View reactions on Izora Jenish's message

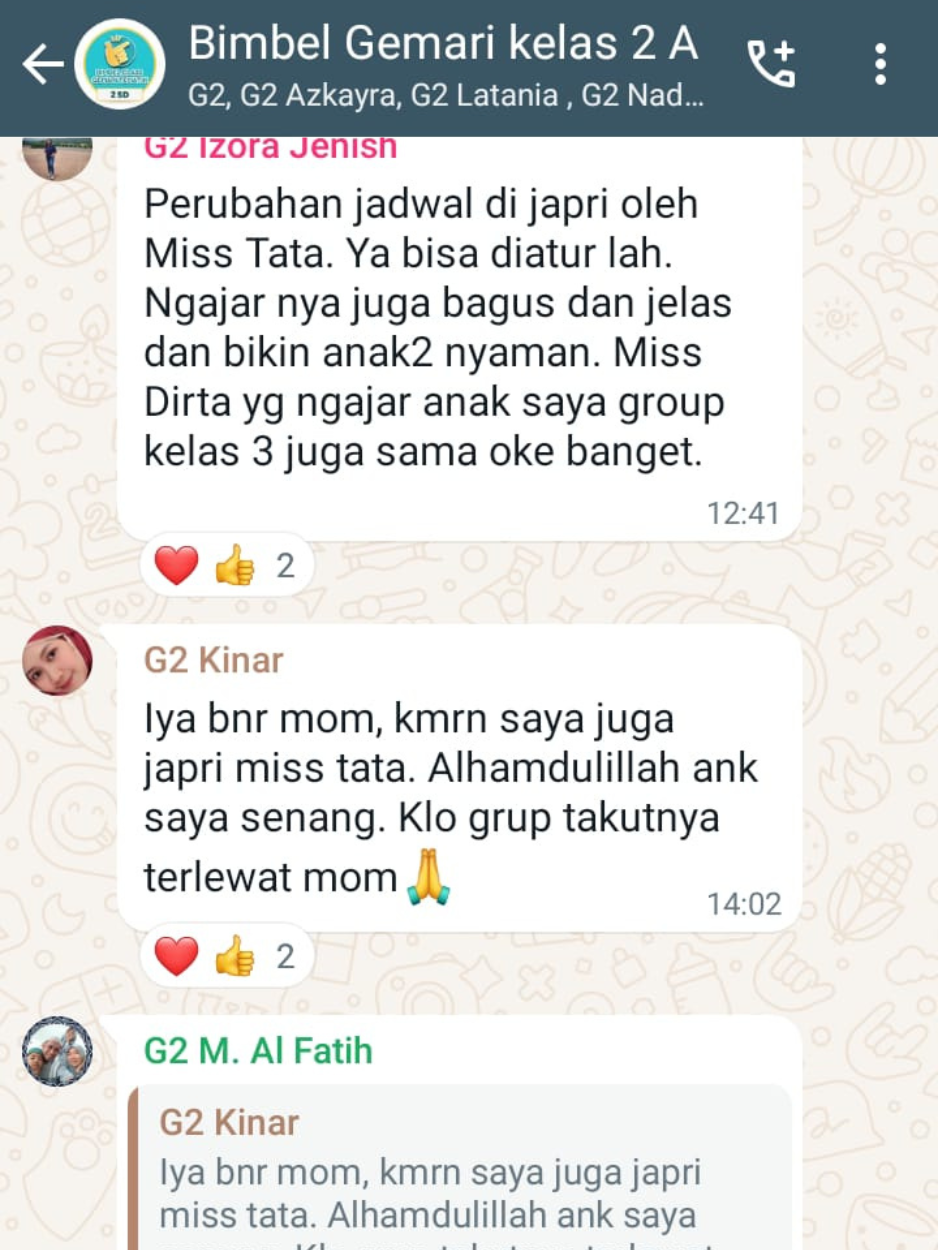point(227,567)
